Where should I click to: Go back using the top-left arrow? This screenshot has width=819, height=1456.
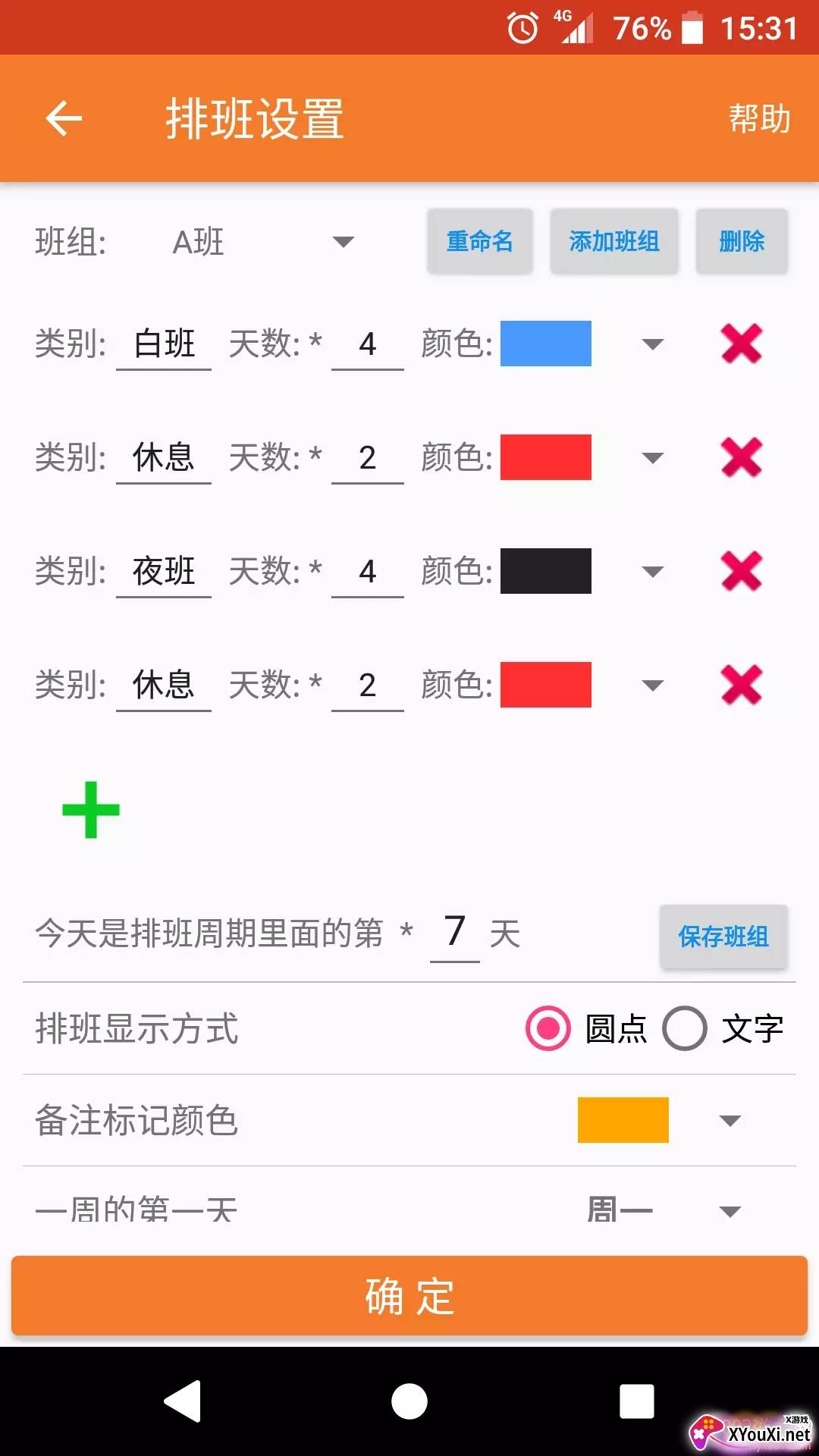pyautogui.click(x=64, y=118)
